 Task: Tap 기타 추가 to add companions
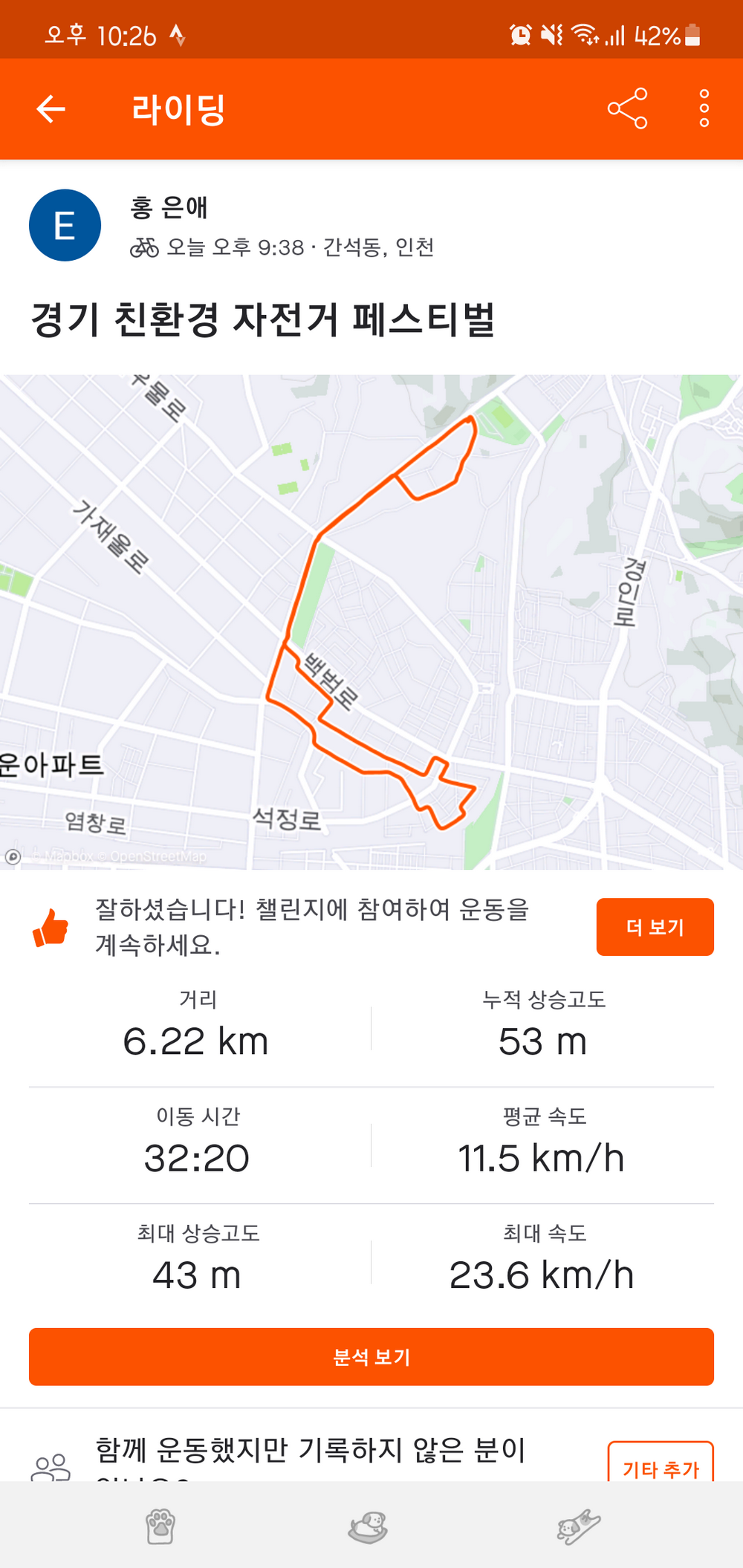661,1465
